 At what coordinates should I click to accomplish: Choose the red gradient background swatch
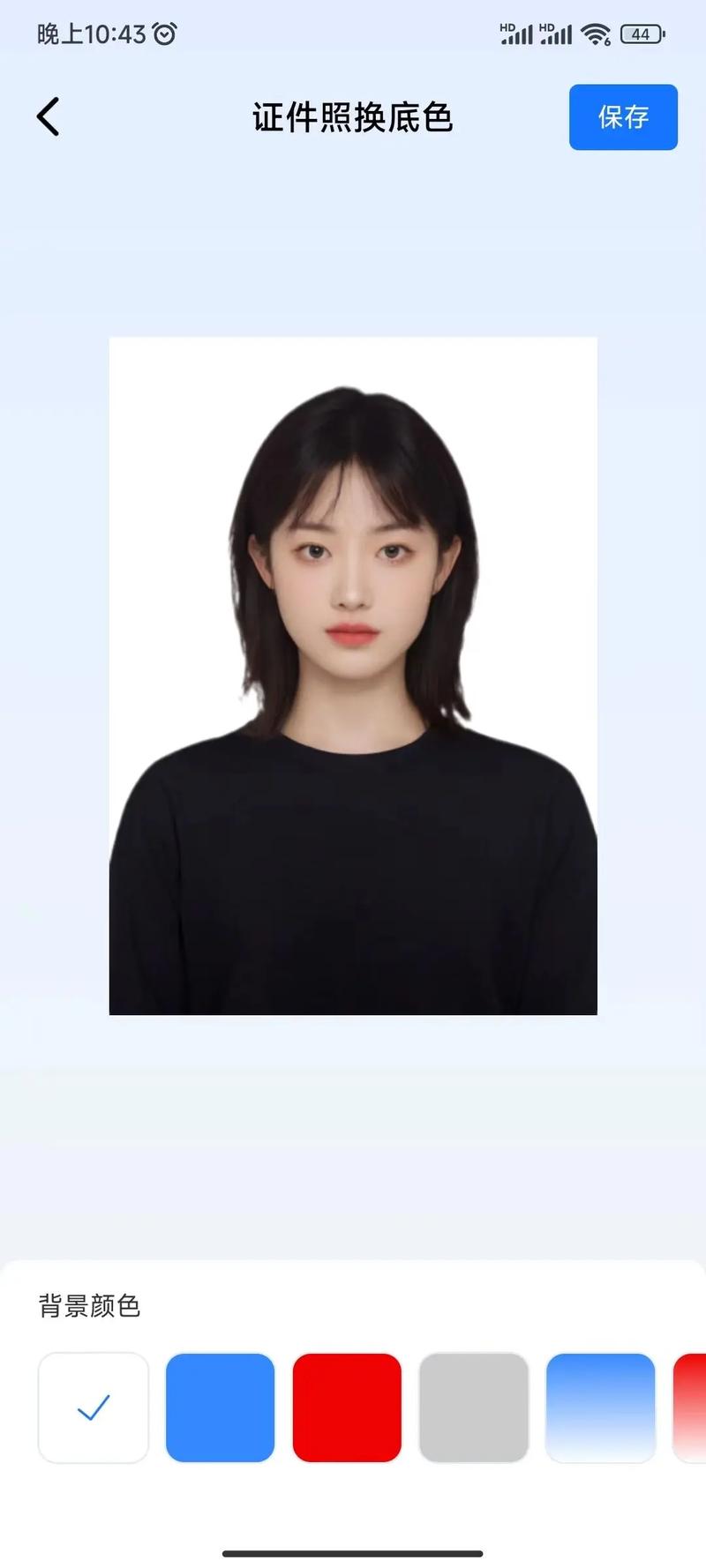point(691,1407)
